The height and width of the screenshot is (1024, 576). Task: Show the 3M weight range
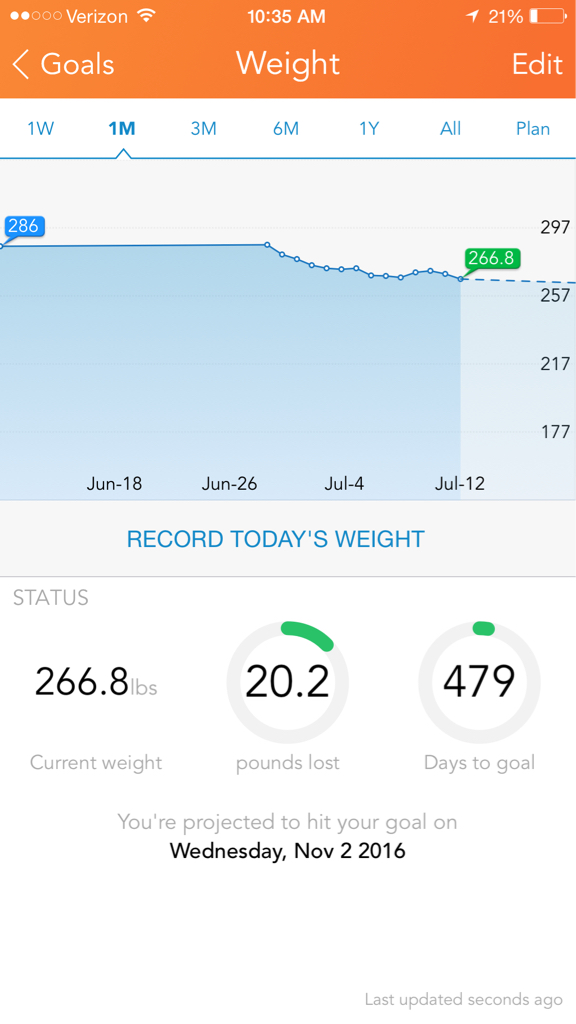[x=204, y=129]
